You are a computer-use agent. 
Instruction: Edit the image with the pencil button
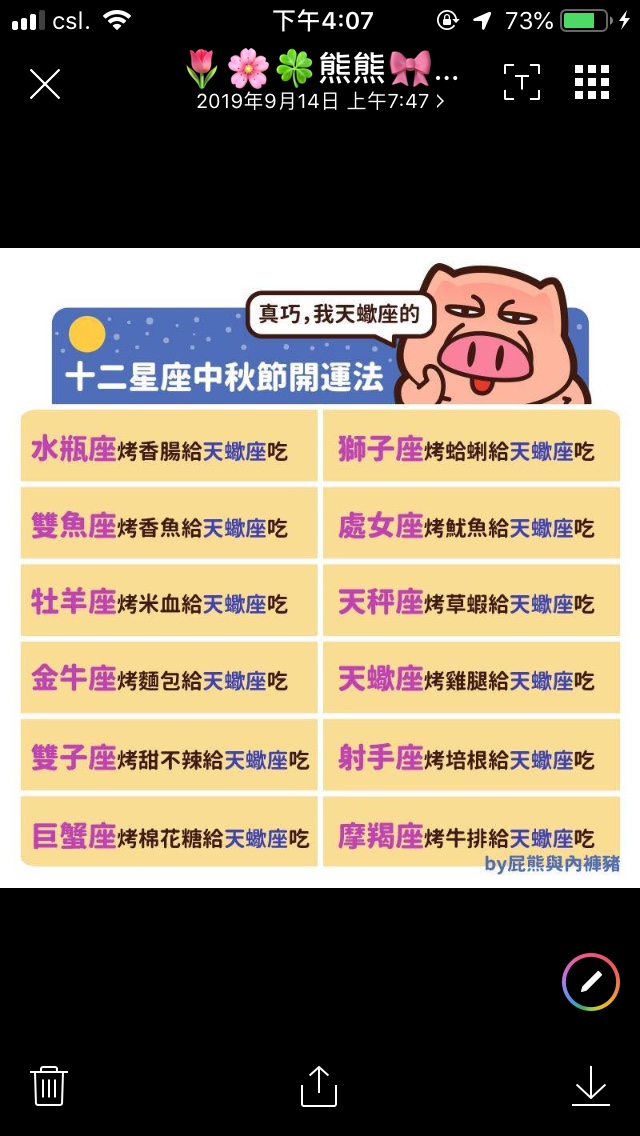click(x=590, y=982)
